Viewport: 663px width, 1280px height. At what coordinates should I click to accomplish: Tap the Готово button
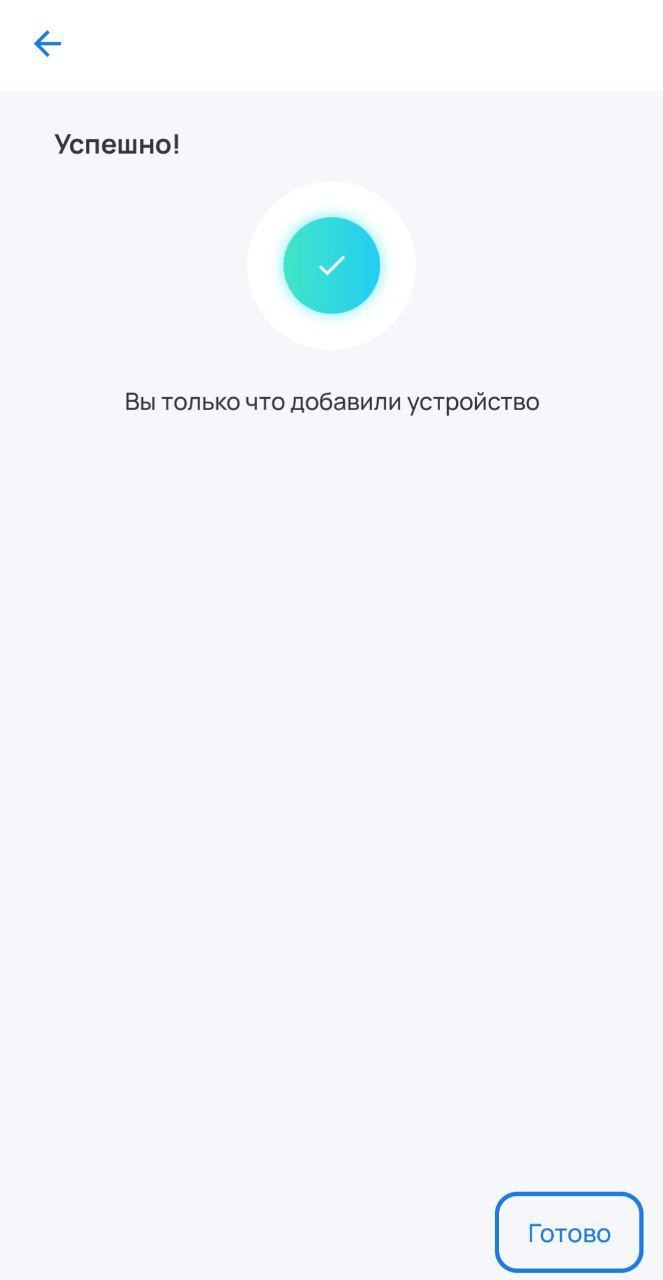pos(569,1233)
